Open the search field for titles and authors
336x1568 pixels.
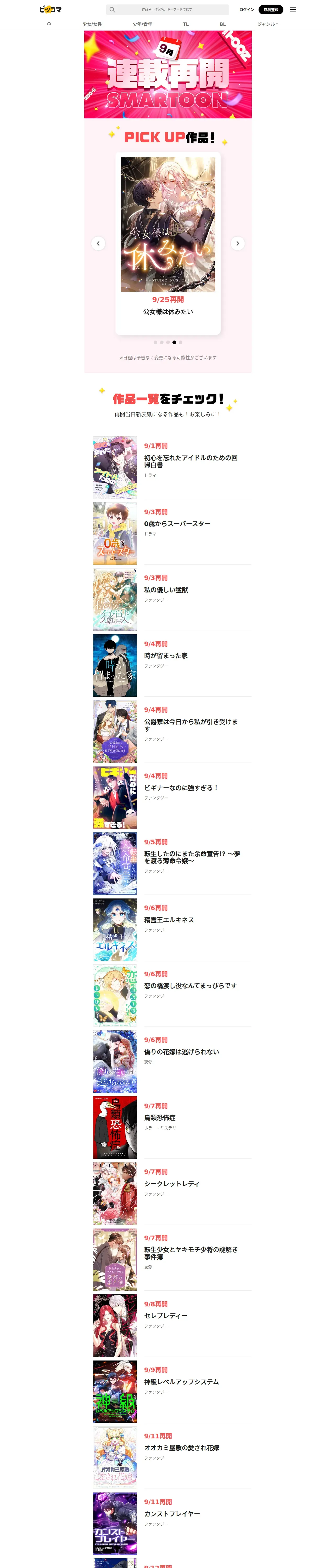click(168, 10)
